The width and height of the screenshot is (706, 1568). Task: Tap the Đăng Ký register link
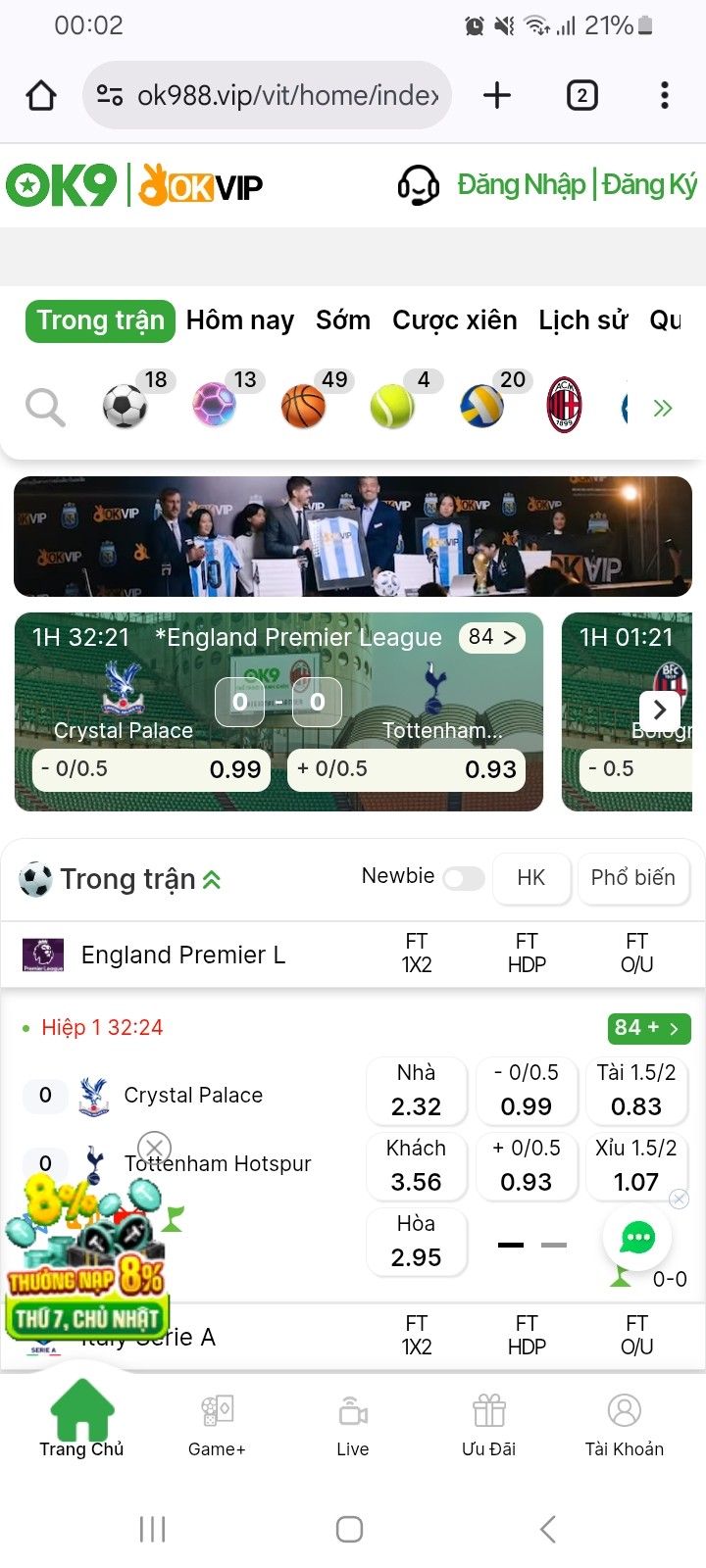pos(649,184)
